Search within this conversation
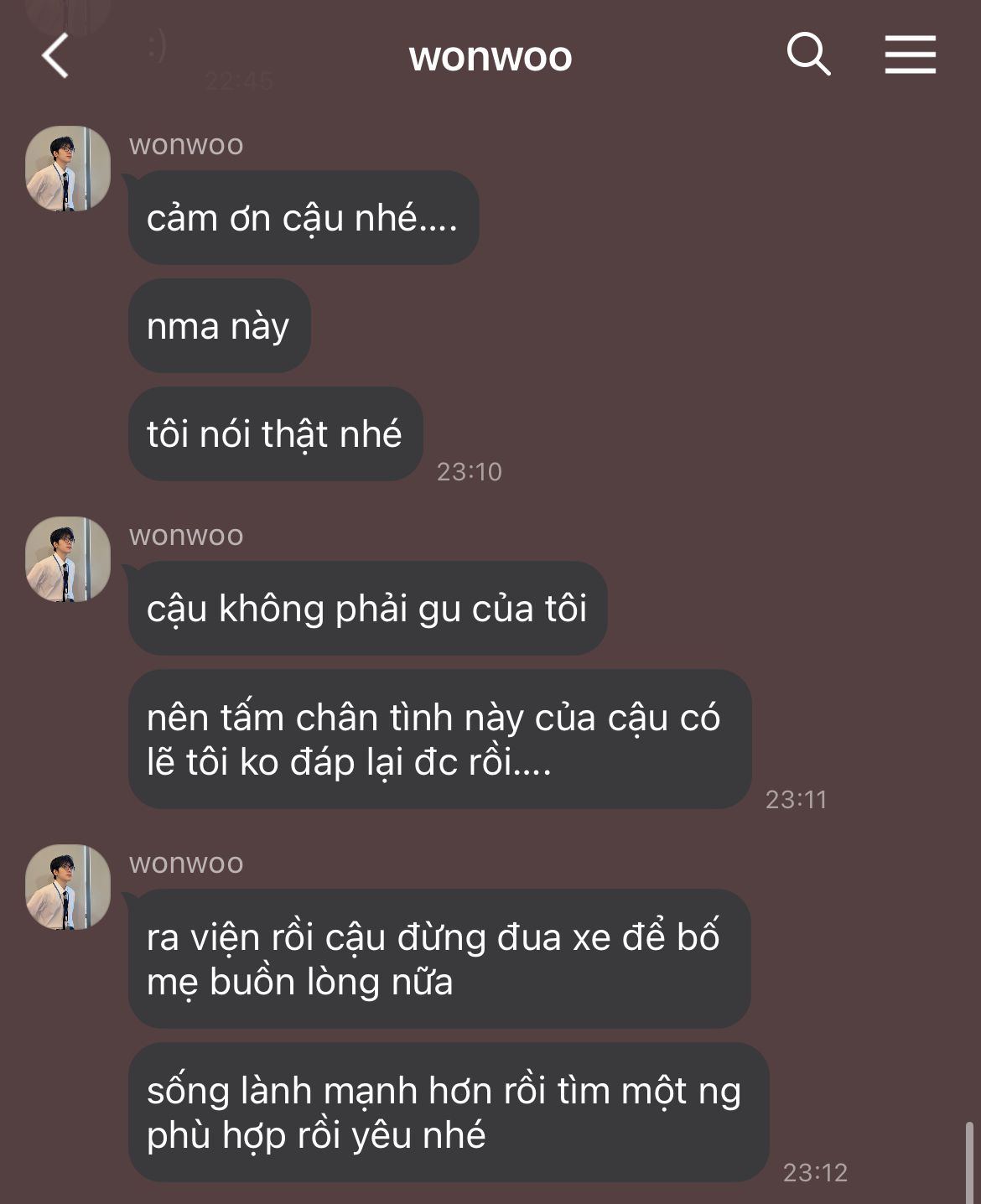981x1204 pixels. click(x=808, y=55)
